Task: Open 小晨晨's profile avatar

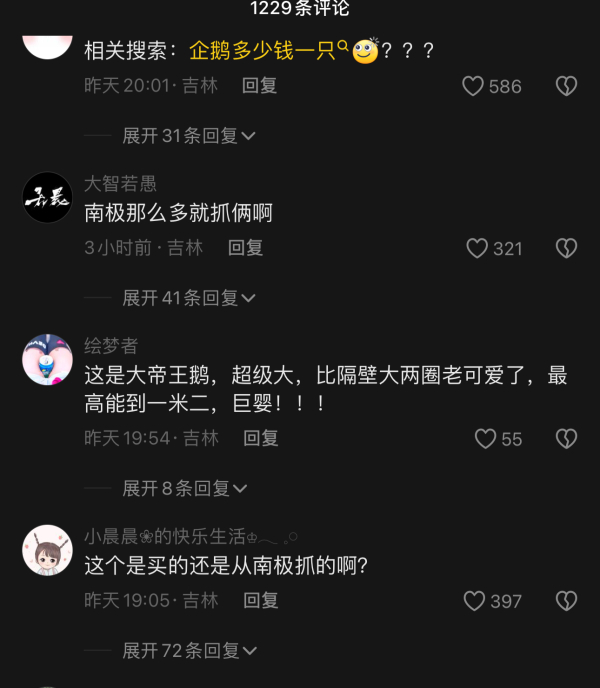Action: pyautogui.click(x=47, y=550)
